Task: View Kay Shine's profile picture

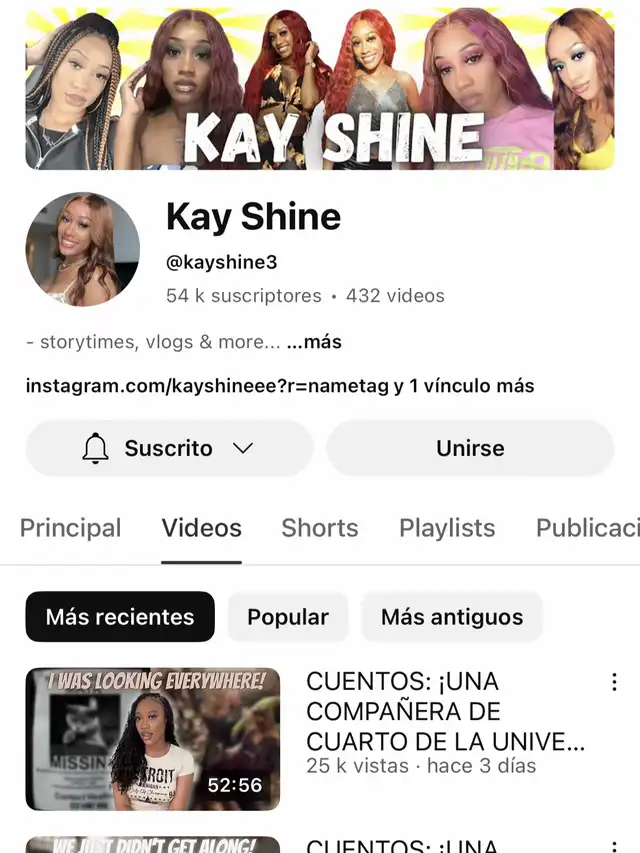Action: 82,250
